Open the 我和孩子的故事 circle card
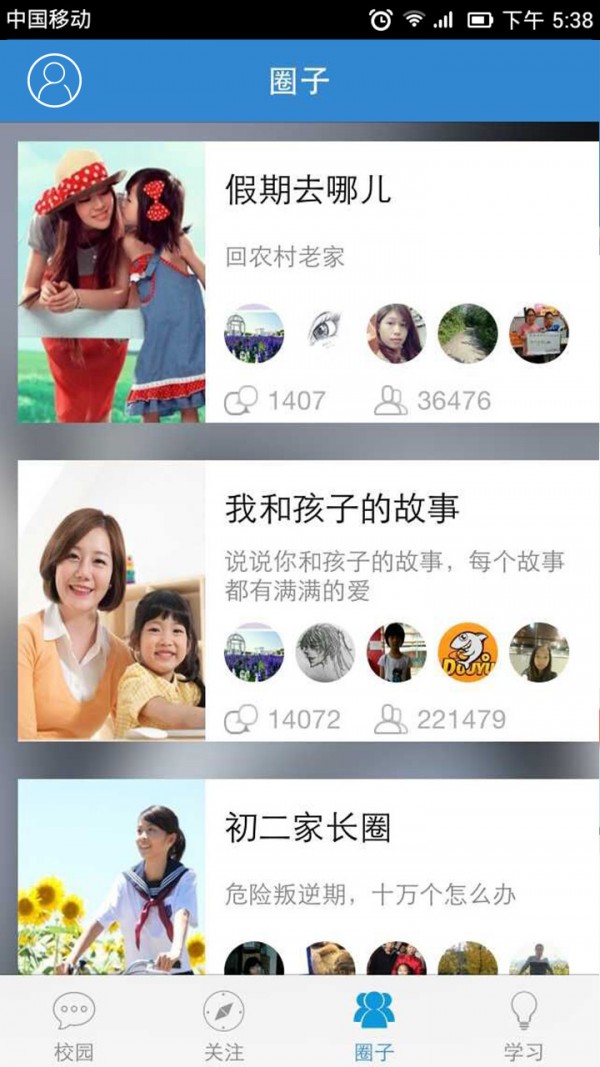The image size is (600, 1067). 308,600
